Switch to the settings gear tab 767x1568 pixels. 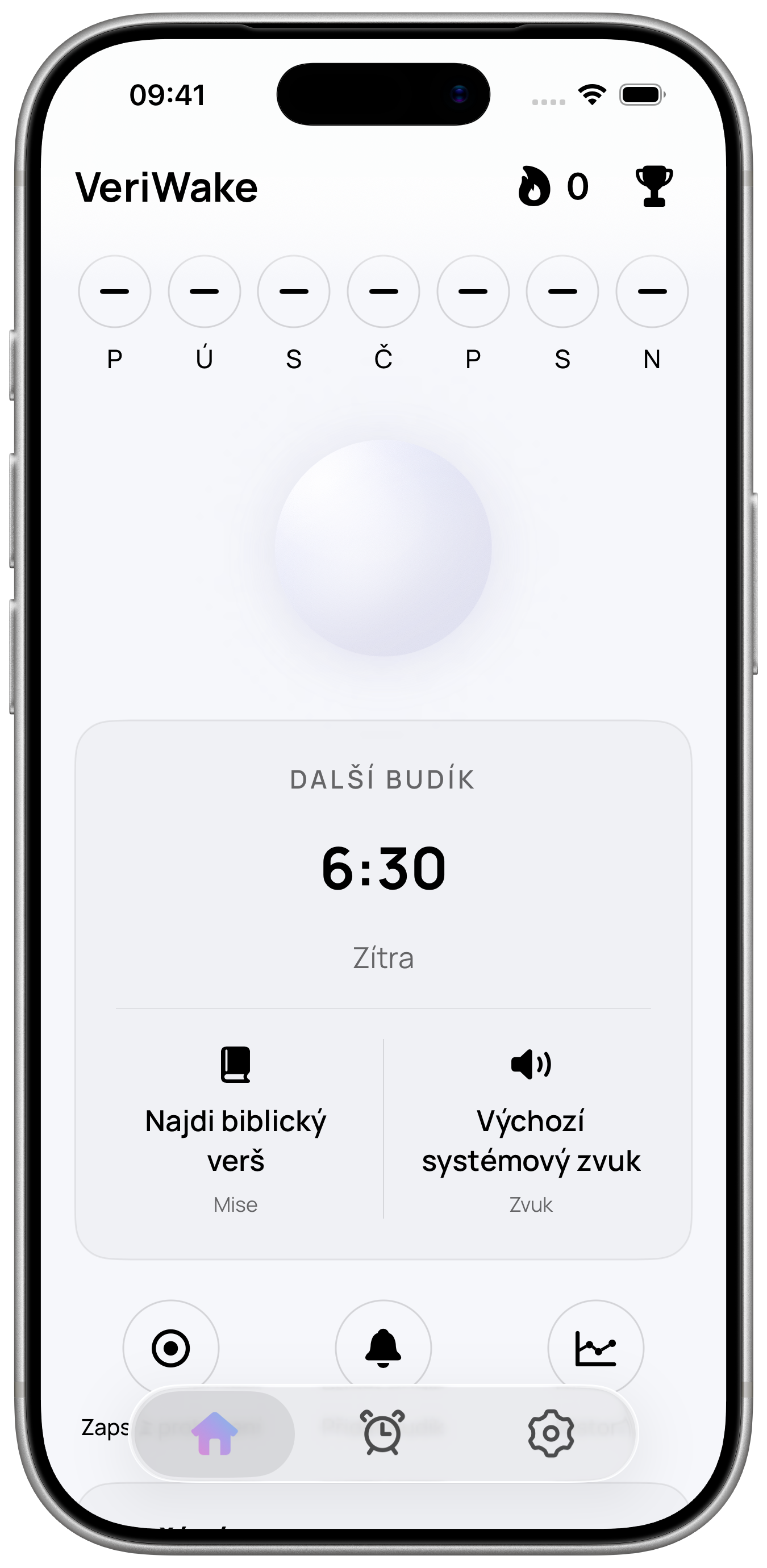(x=551, y=1433)
